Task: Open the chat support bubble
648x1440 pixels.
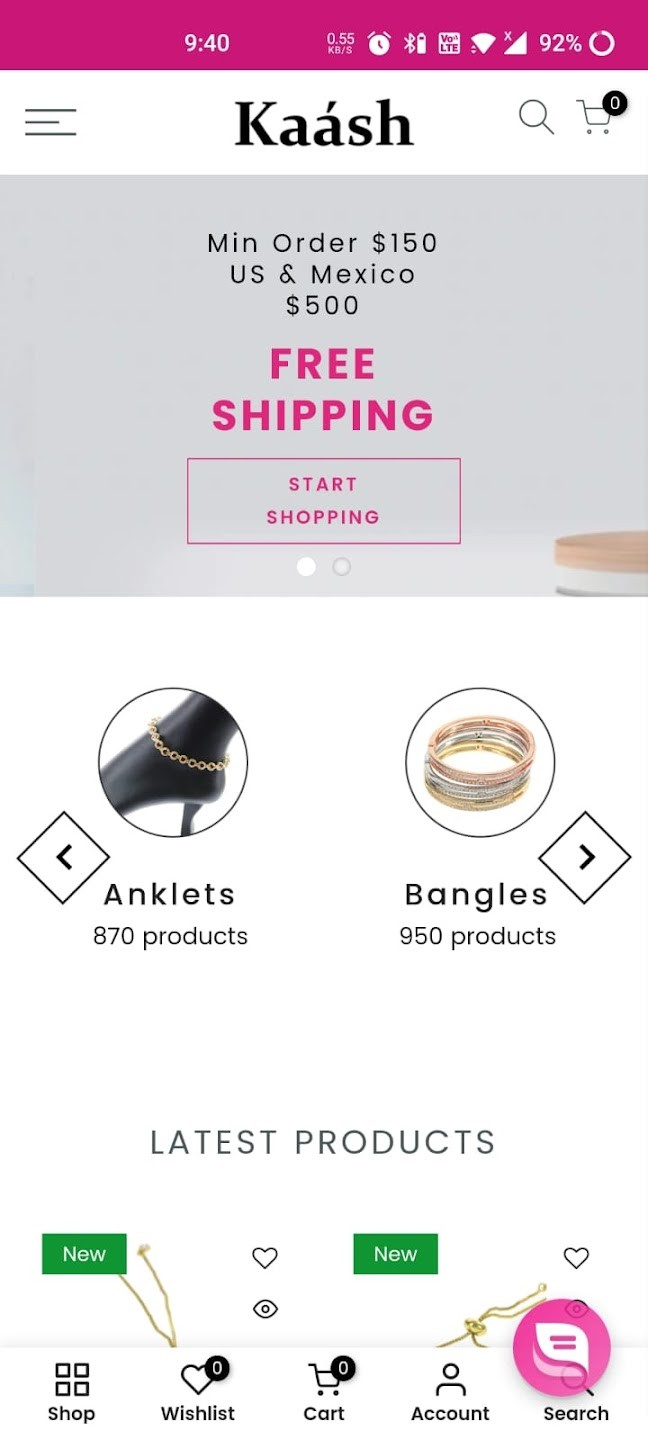Action: click(561, 1347)
